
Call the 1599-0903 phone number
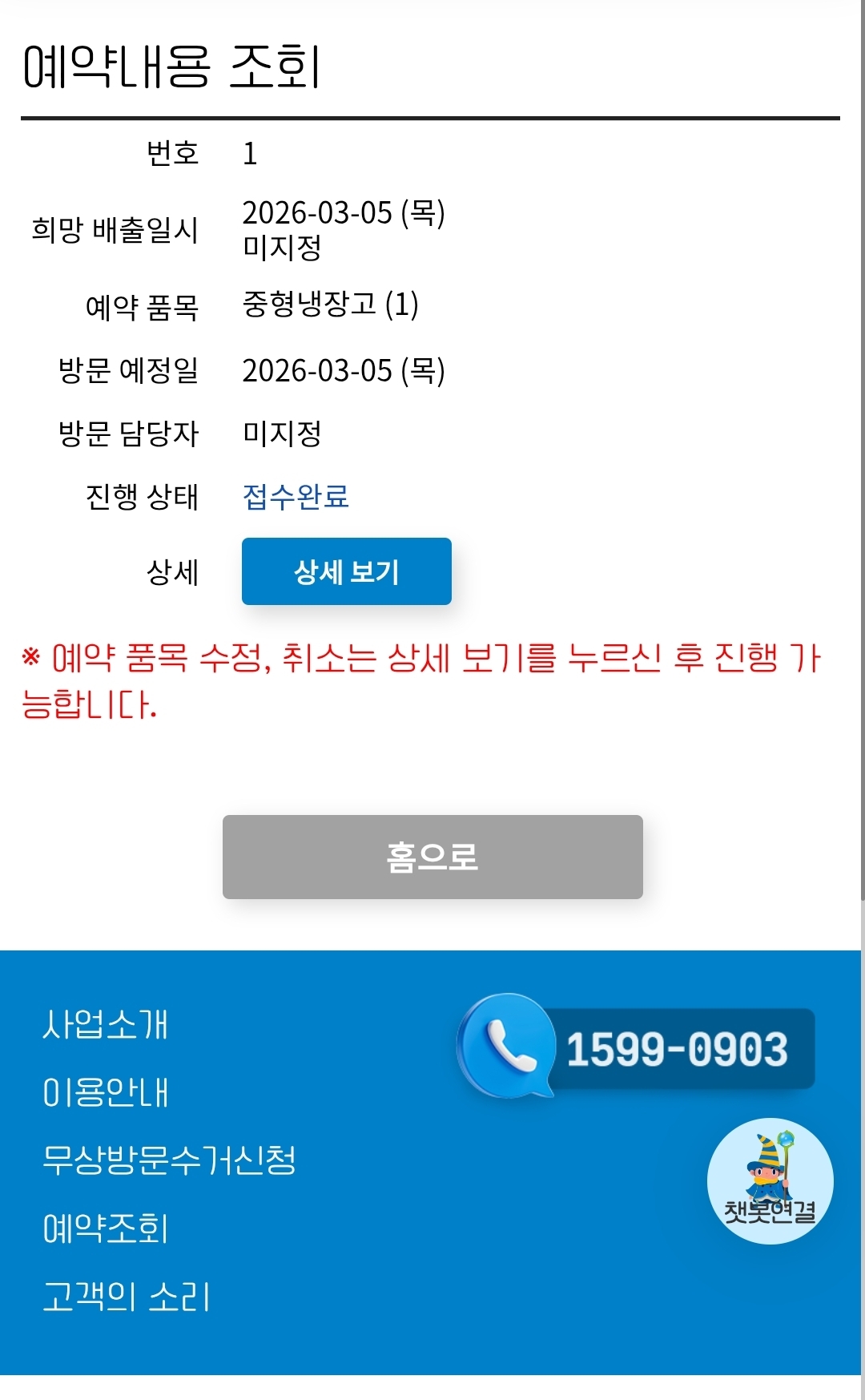[636, 1047]
